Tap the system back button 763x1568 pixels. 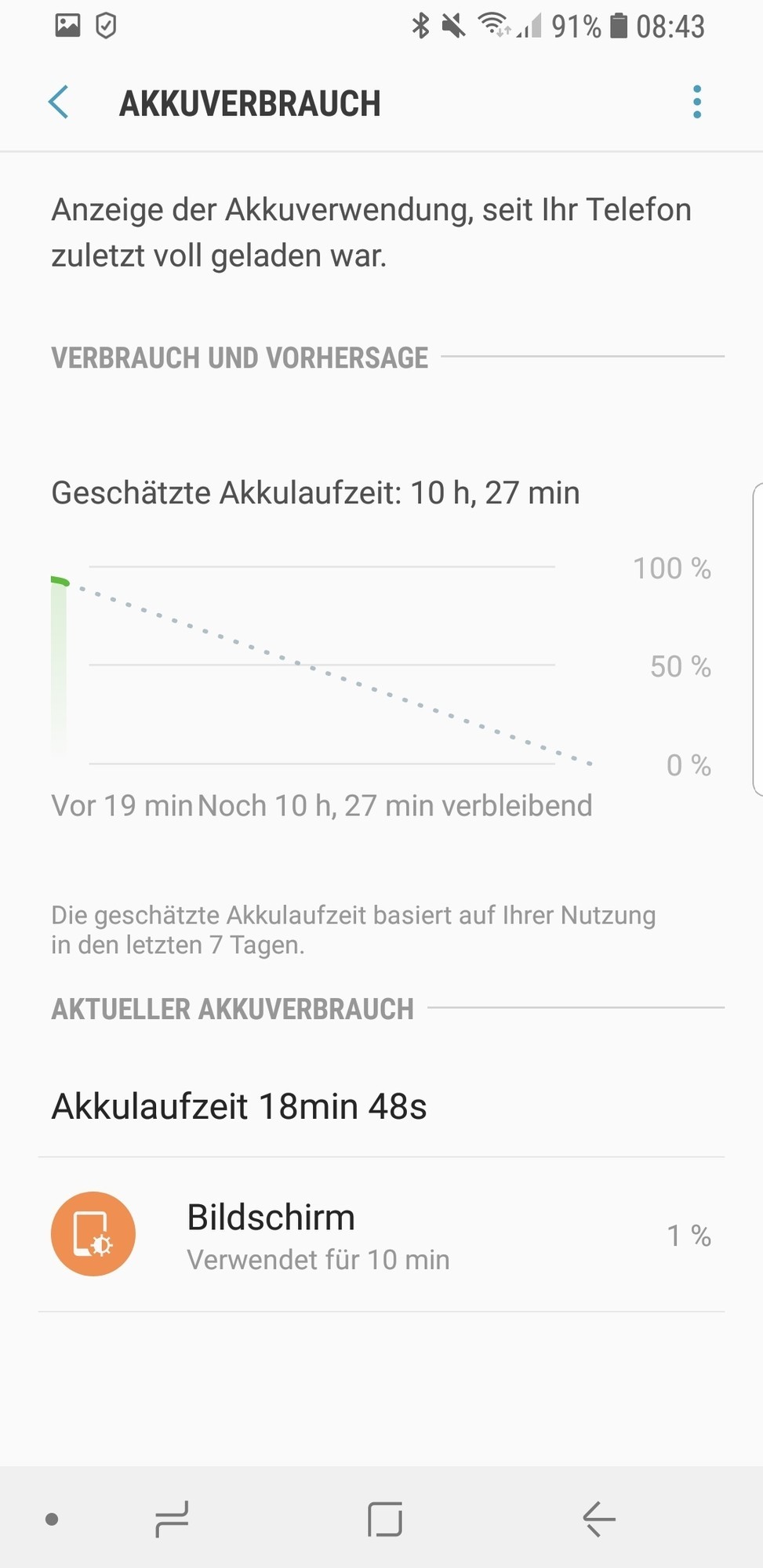[599, 1519]
